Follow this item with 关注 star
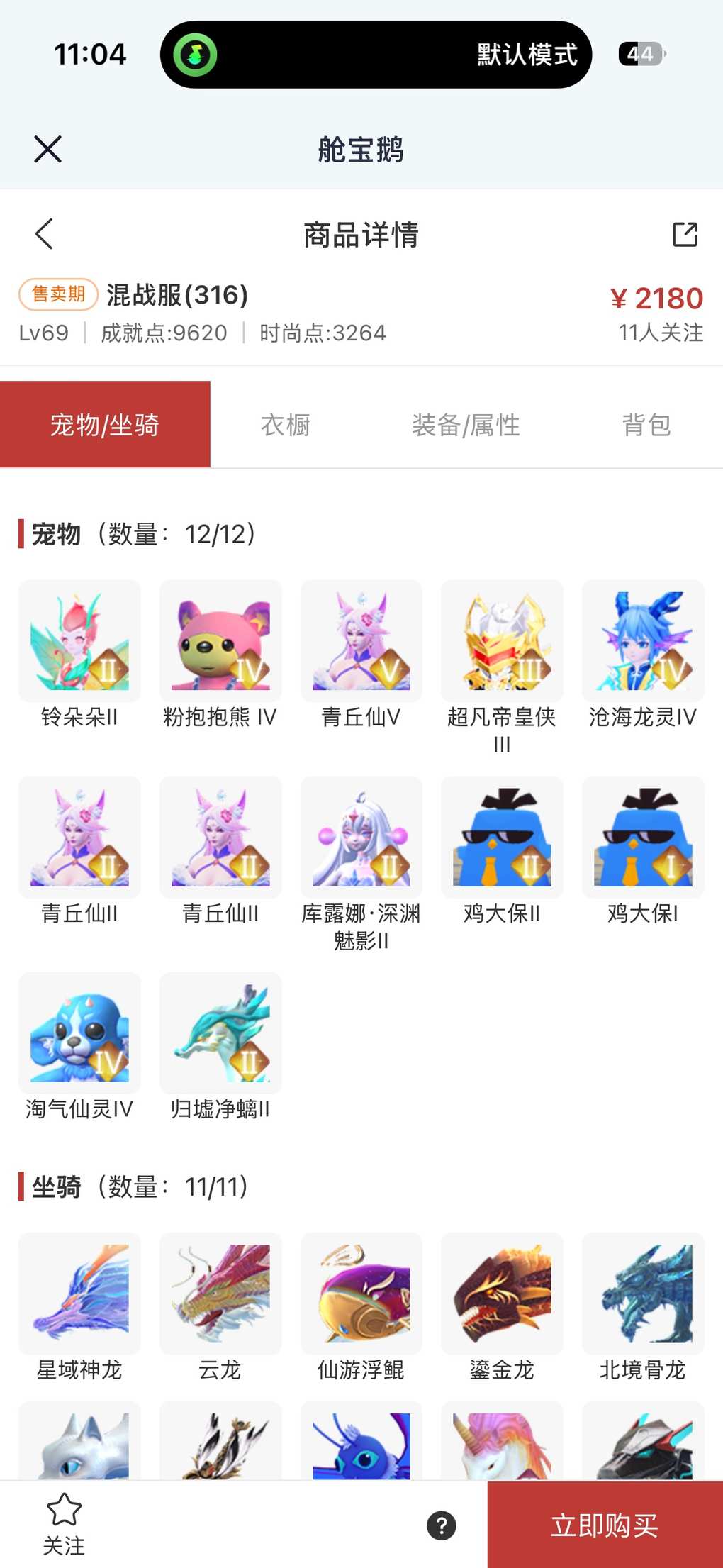 (64, 1523)
